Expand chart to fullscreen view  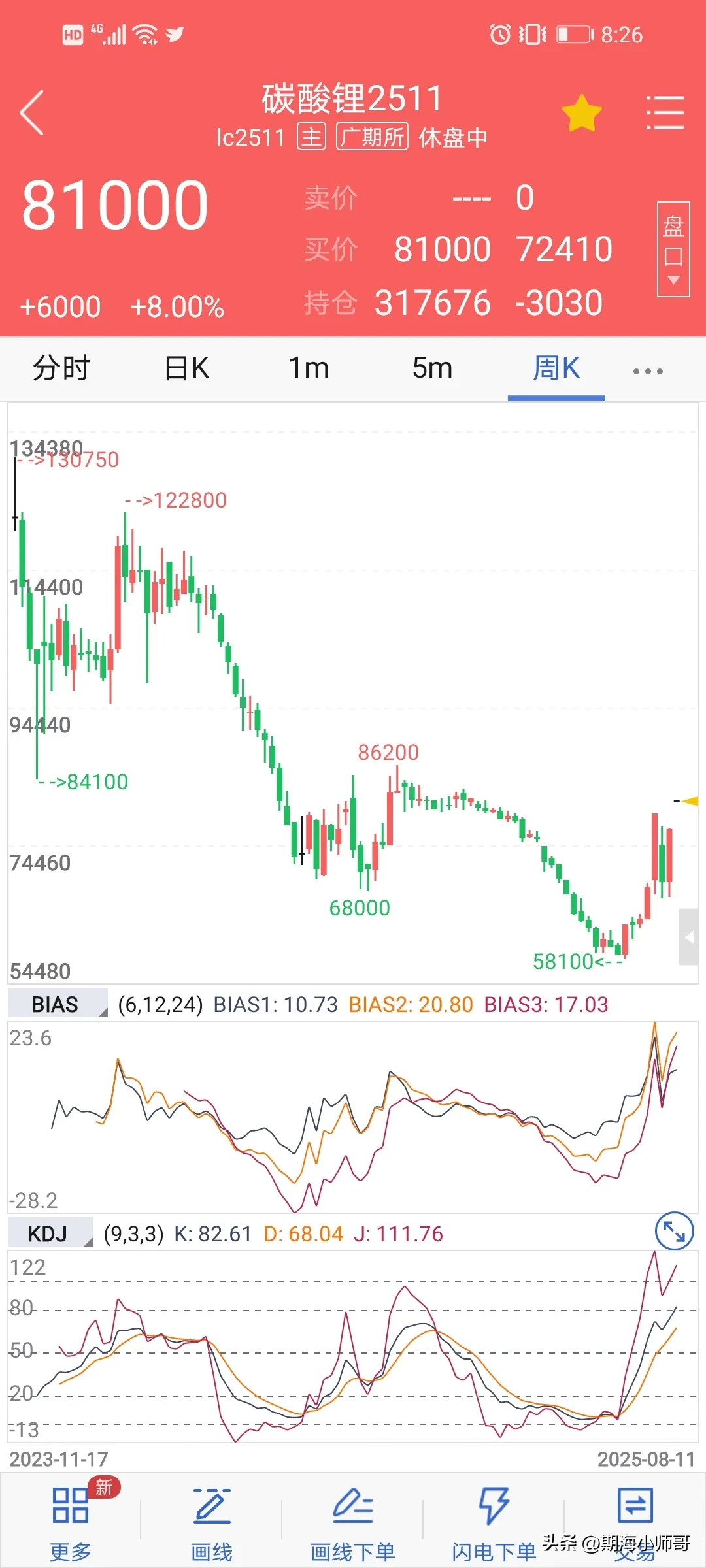(674, 1232)
